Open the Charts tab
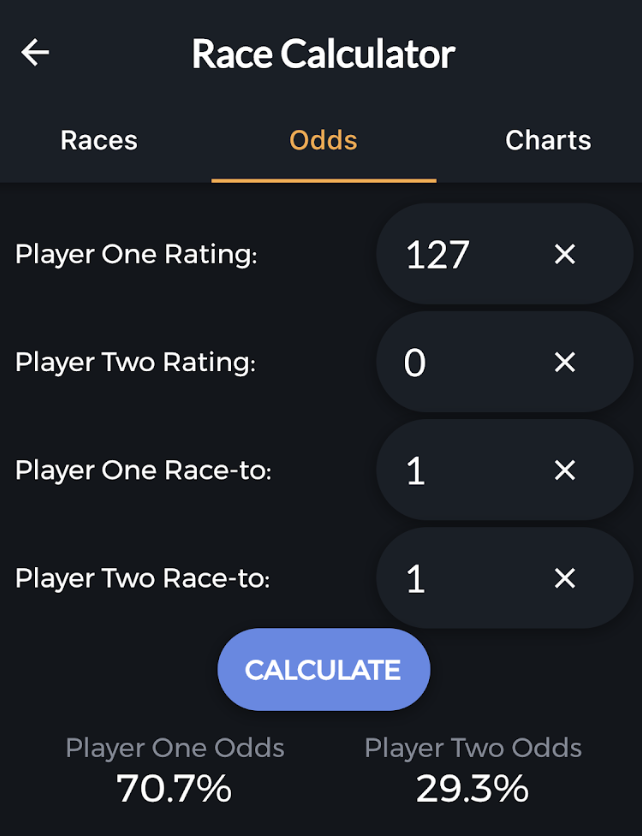Image resolution: width=642 pixels, height=836 pixels. [548, 140]
